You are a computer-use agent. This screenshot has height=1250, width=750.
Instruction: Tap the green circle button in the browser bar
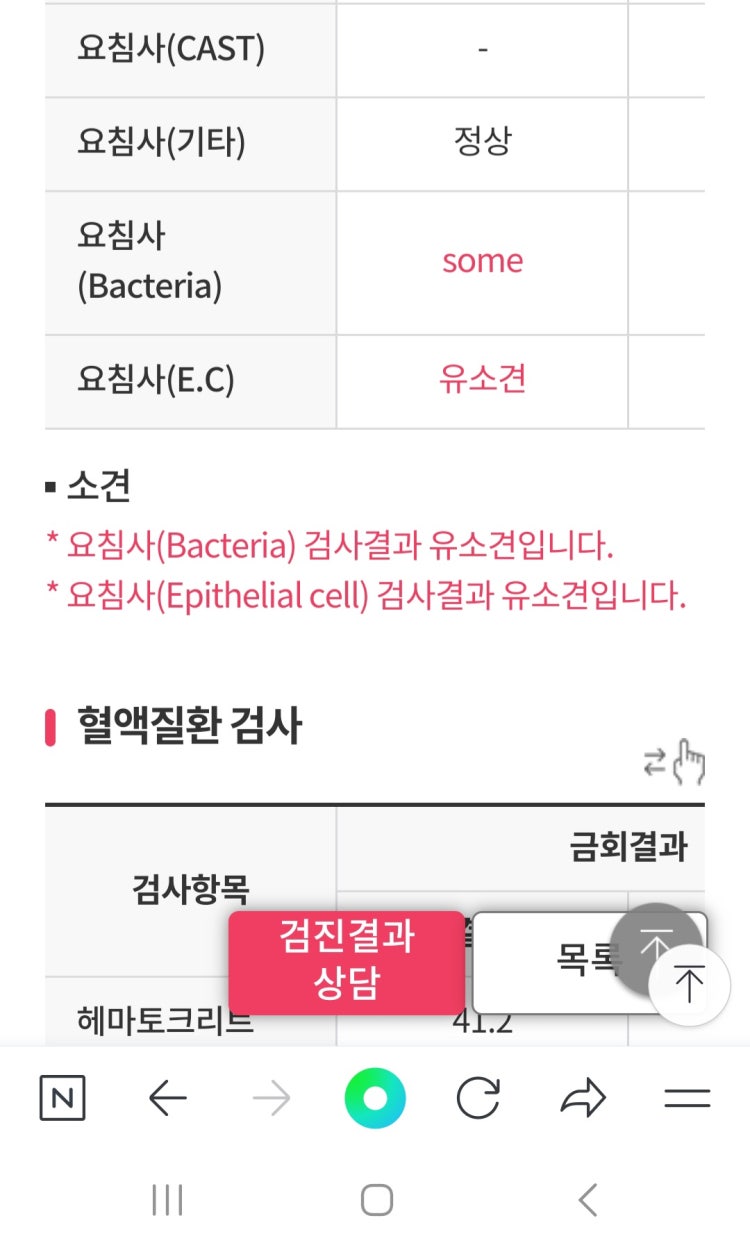pos(375,1099)
